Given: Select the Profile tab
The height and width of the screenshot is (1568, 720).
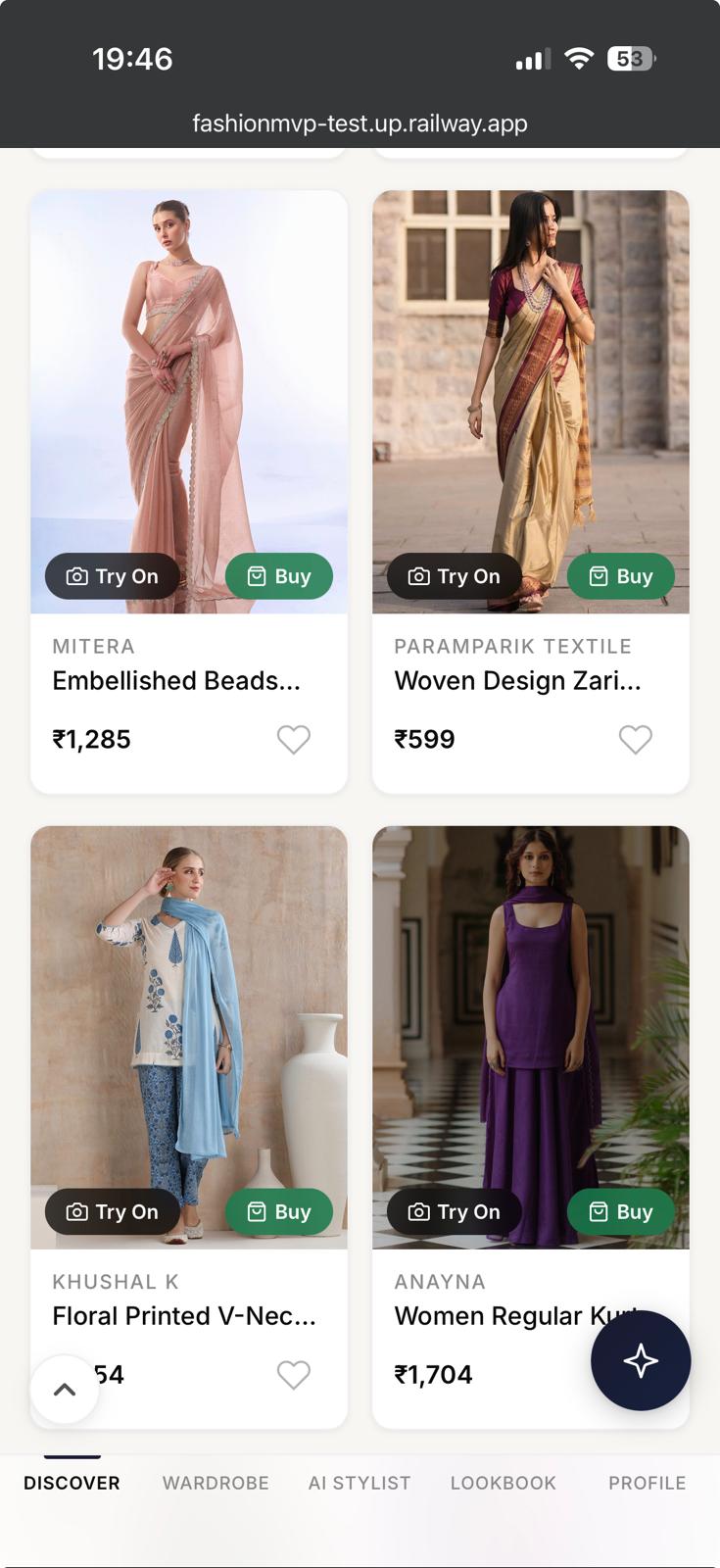Looking at the screenshot, I should pos(647,1483).
